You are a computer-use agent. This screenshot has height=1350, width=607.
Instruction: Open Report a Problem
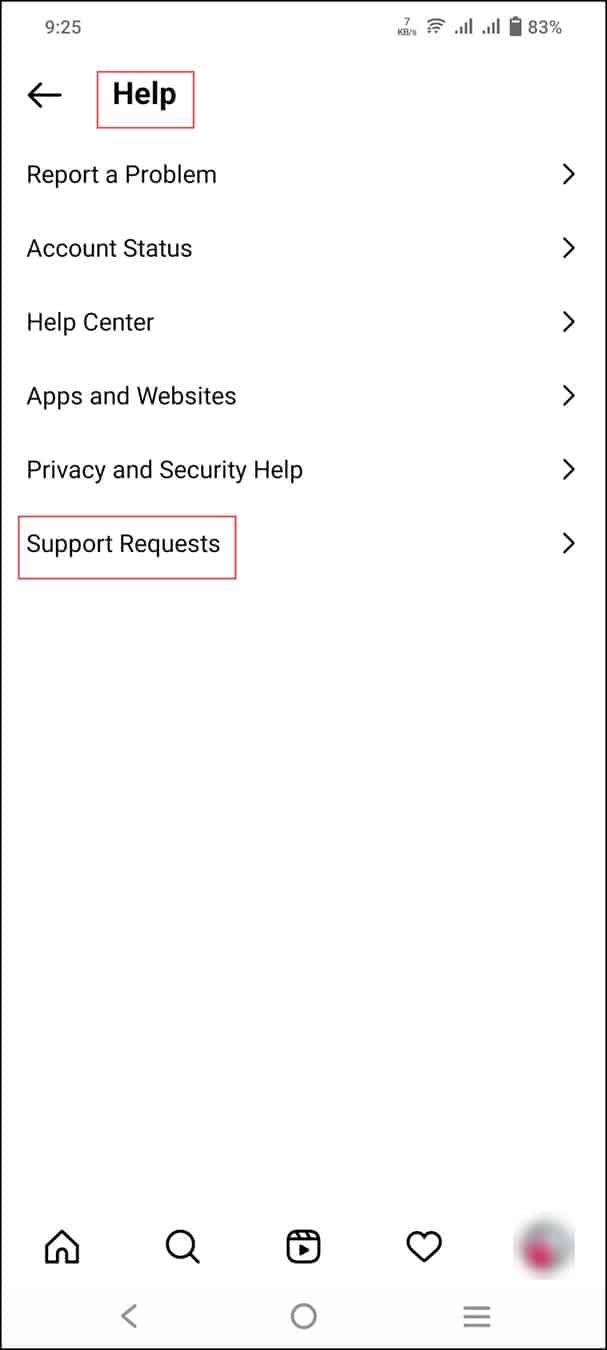click(x=303, y=175)
